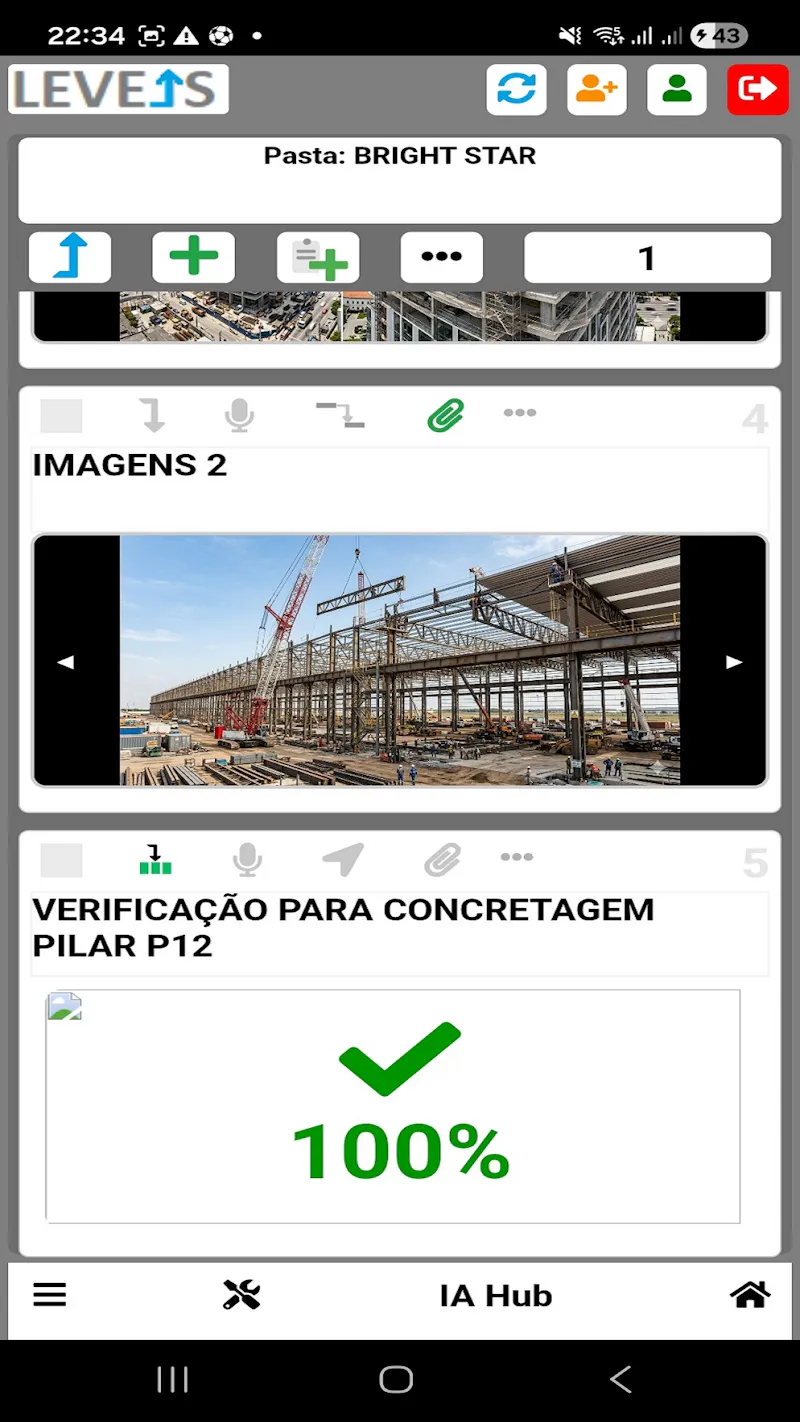The width and height of the screenshot is (800, 1422).
Task: Tap the location arrow on VERIFICAÇÃO card
Action: pyautogui.click(x=343, y=859)
